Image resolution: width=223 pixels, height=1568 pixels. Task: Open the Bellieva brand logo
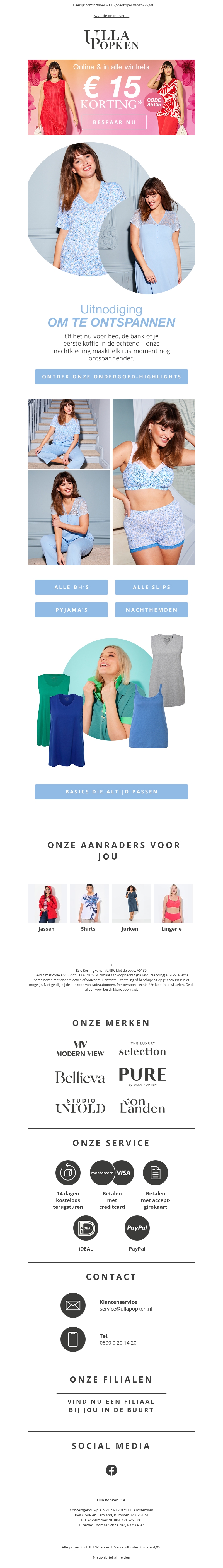80,1077
